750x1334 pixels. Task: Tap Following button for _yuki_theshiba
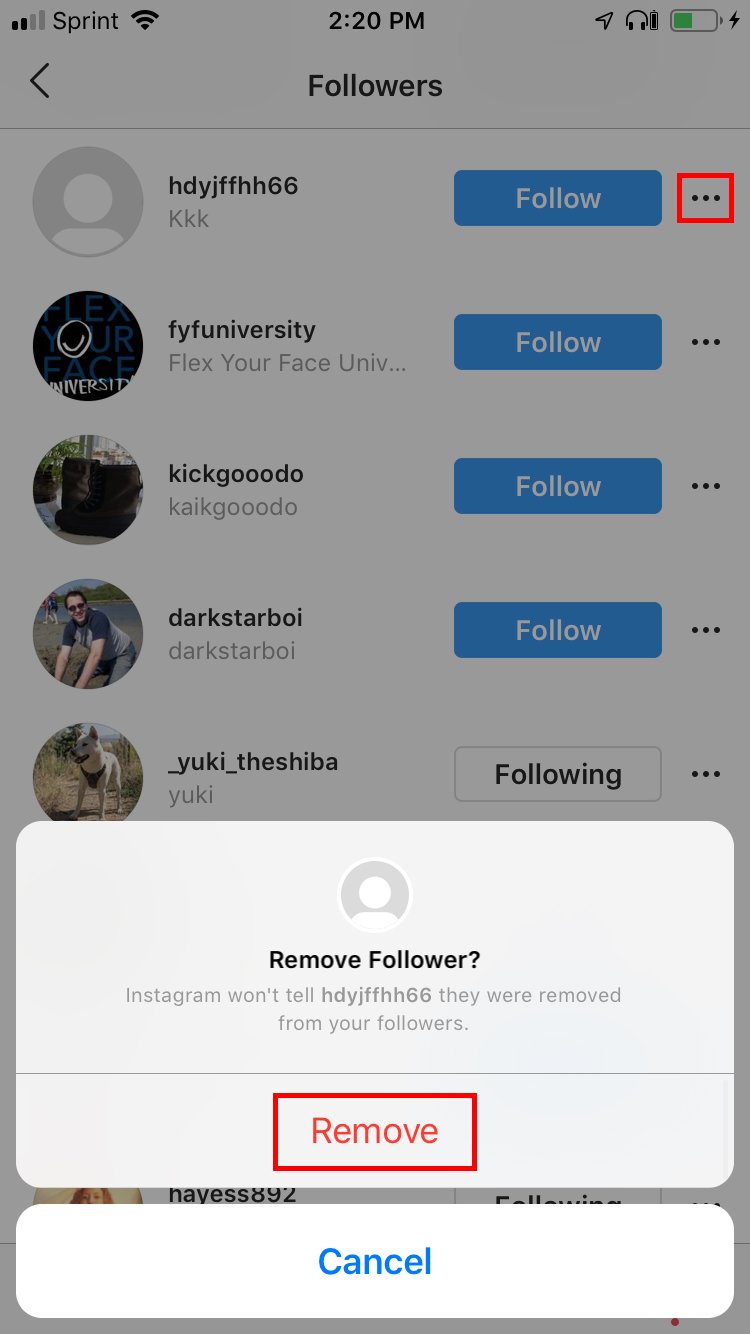[557, 774]
